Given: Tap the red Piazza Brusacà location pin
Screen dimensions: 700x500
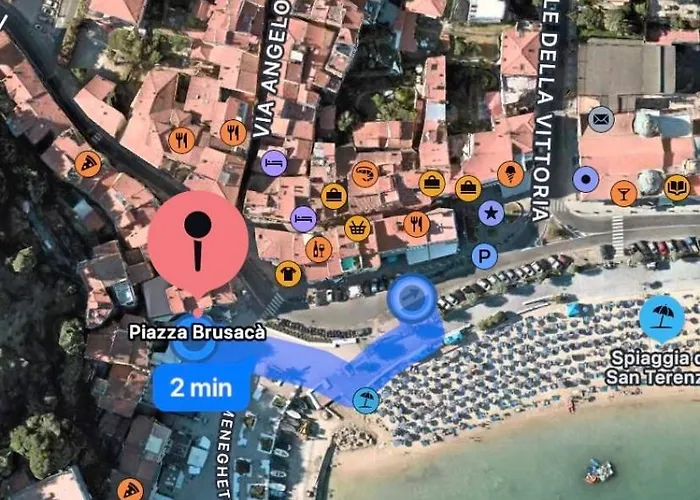Looking at the screenshot, I should [x=198, y=238].
